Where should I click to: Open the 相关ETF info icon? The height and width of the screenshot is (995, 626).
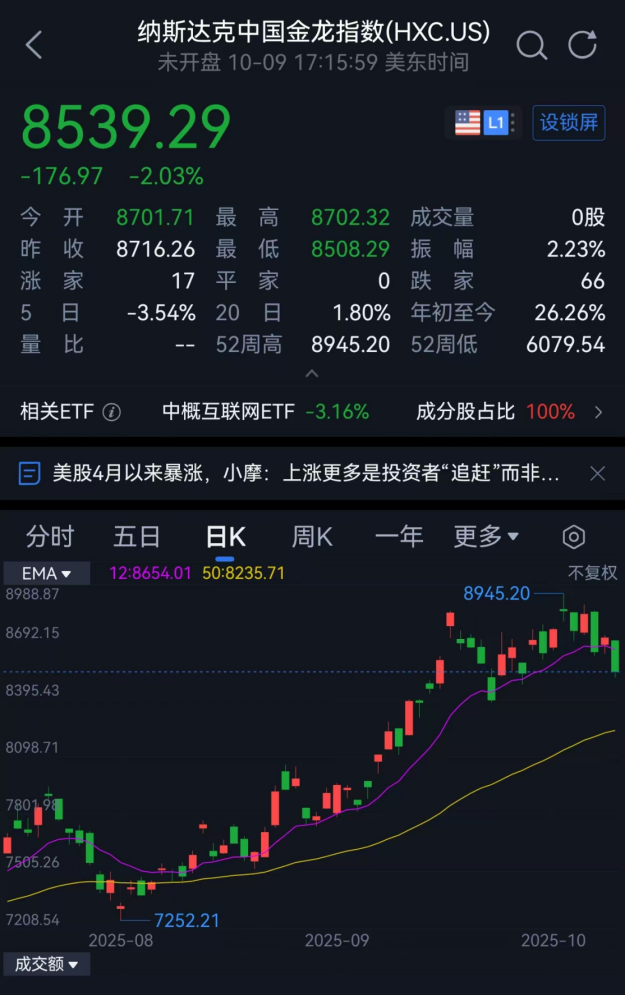pos(112,412)
